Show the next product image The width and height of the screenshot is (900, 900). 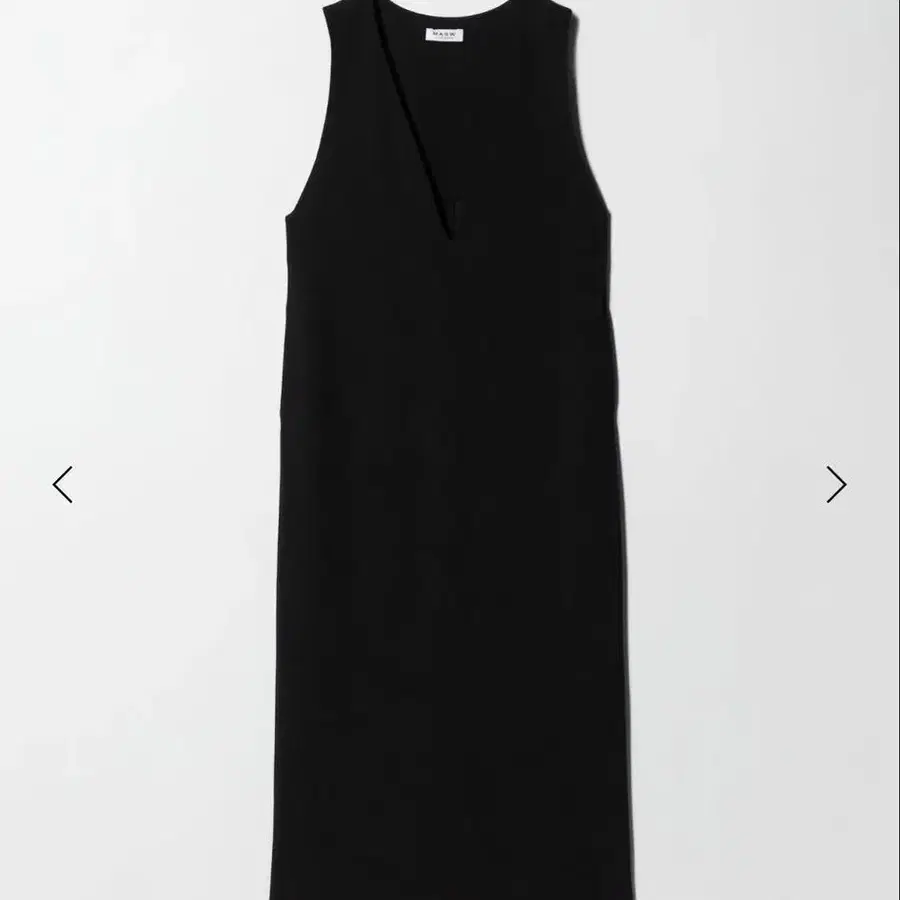pos(836,484)
